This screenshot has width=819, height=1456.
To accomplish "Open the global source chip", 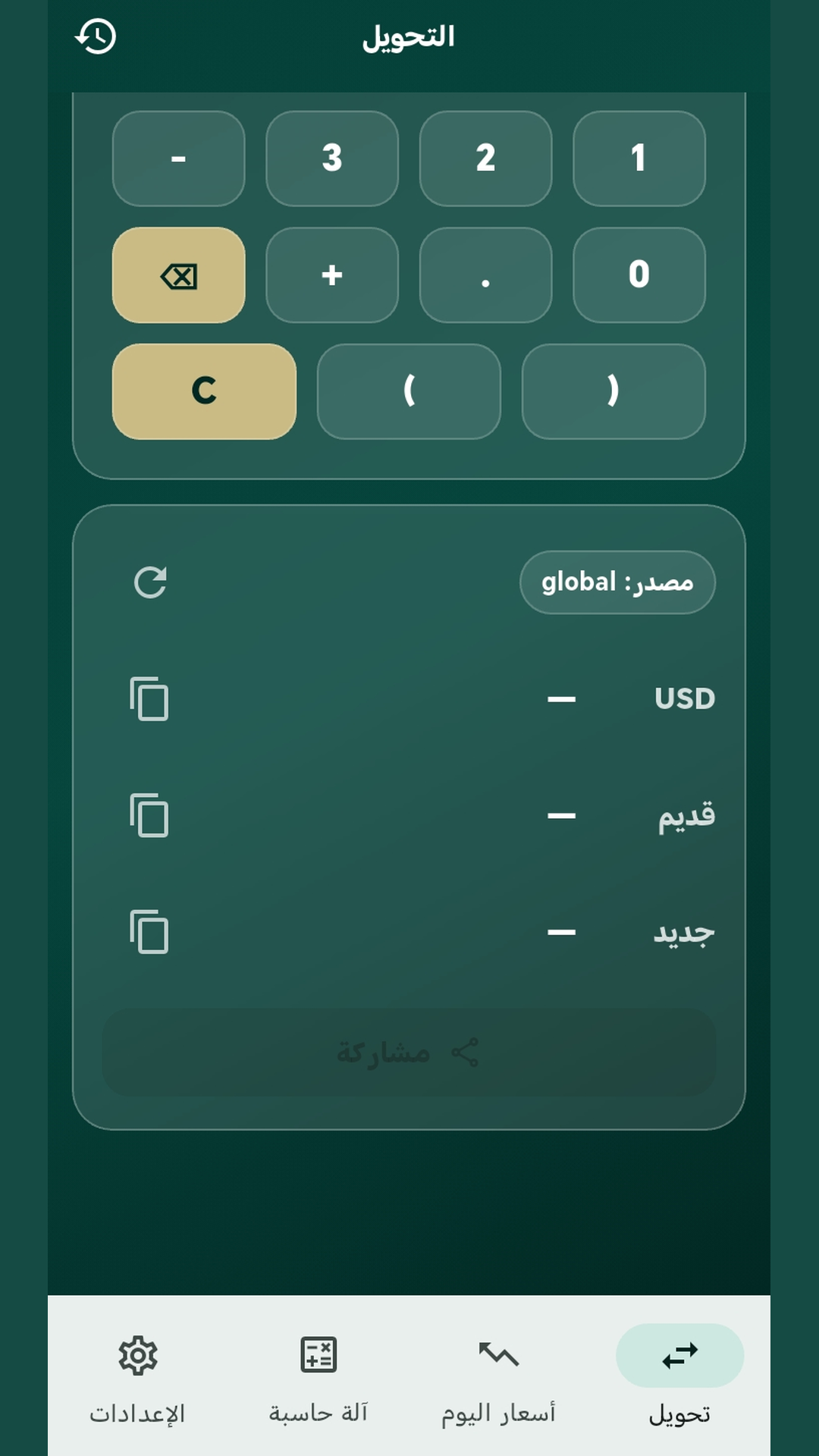I will point(617,582).
